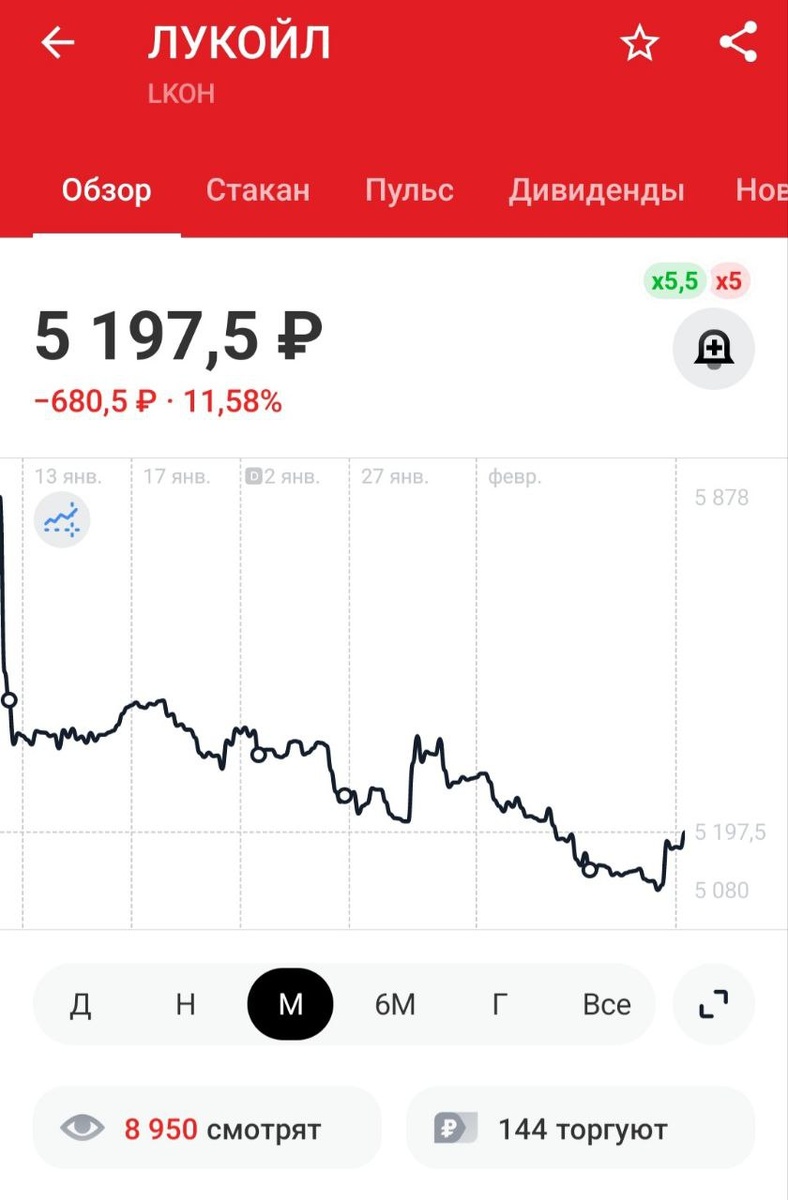The image size is (788, 1200).
Task: Switch to the Стакан tab
Action: click(258, 190)
